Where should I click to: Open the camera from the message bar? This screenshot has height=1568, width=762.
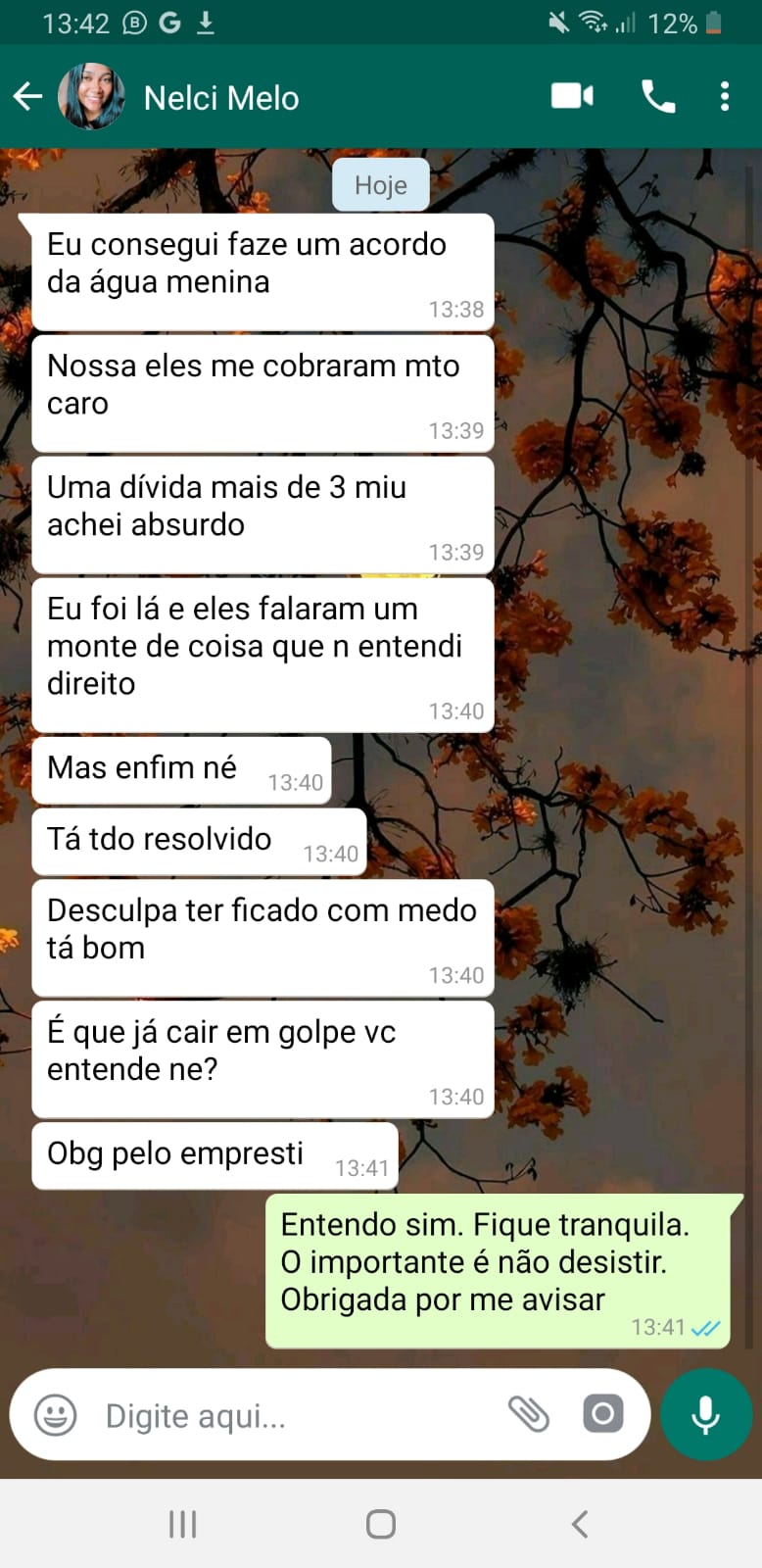click(602, 1414)
